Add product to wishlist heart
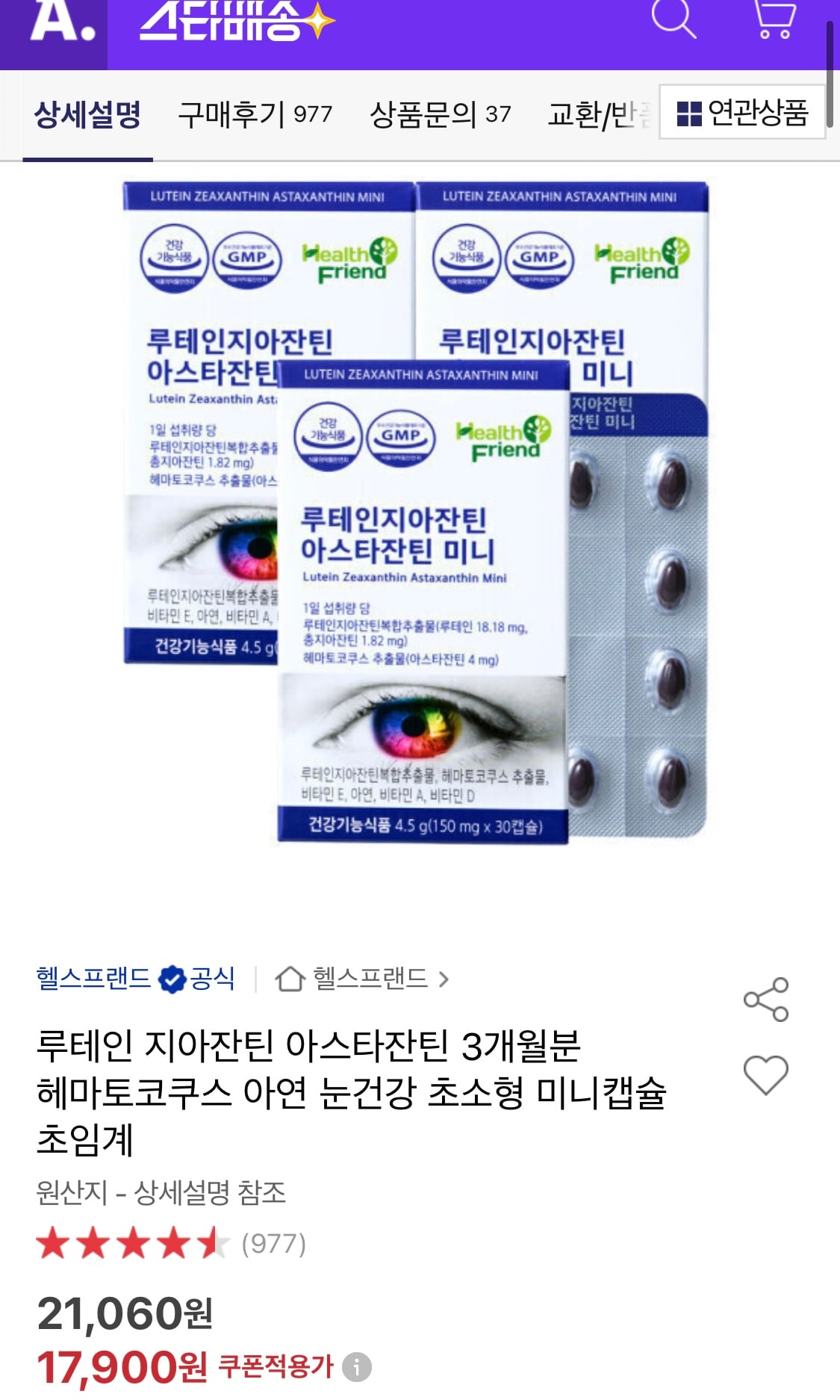 coord(765,1075)
